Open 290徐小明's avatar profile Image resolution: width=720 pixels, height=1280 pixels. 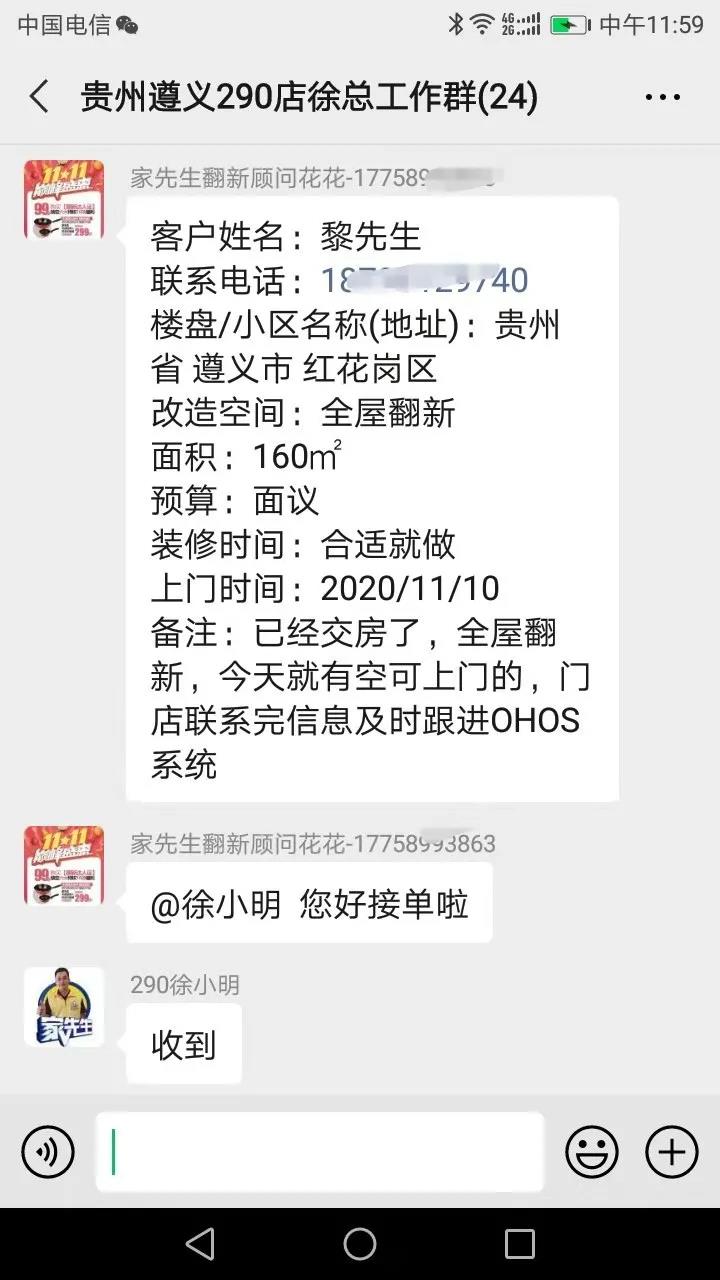[x=64, y=1006]
